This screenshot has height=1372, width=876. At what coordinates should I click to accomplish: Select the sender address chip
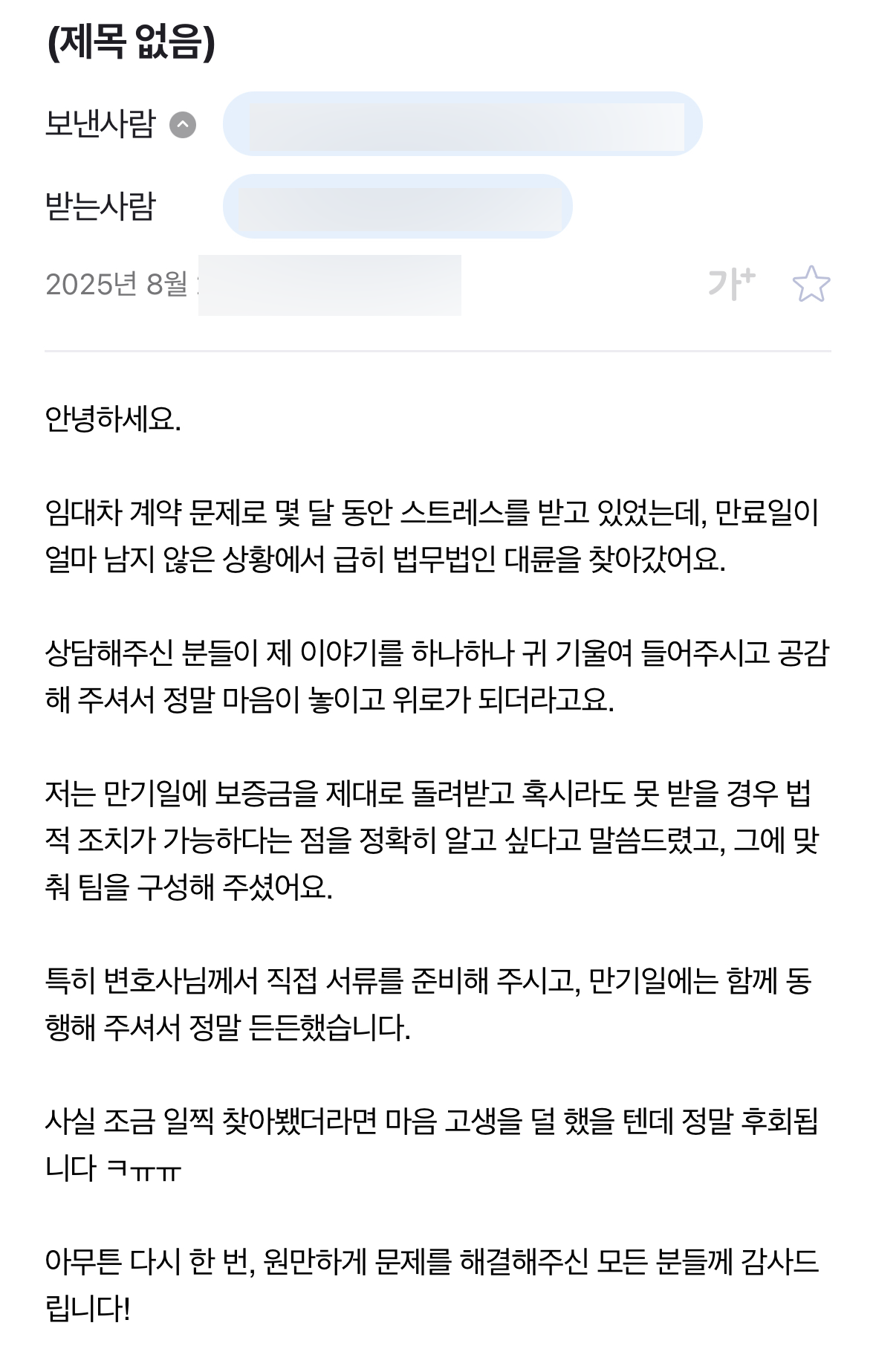tap(464, 123)
